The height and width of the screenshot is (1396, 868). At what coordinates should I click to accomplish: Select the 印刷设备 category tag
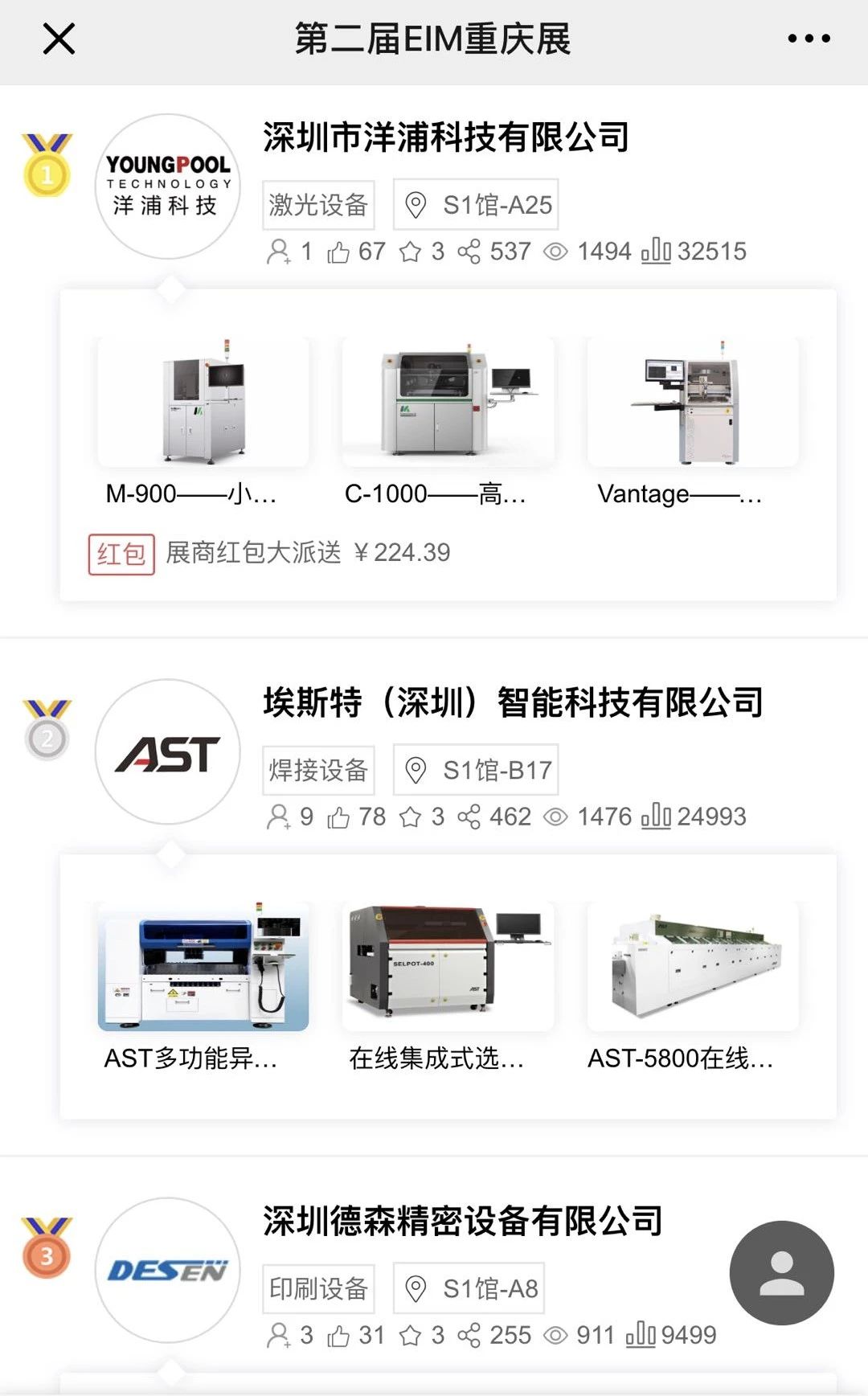click(x=318, y=1288)
